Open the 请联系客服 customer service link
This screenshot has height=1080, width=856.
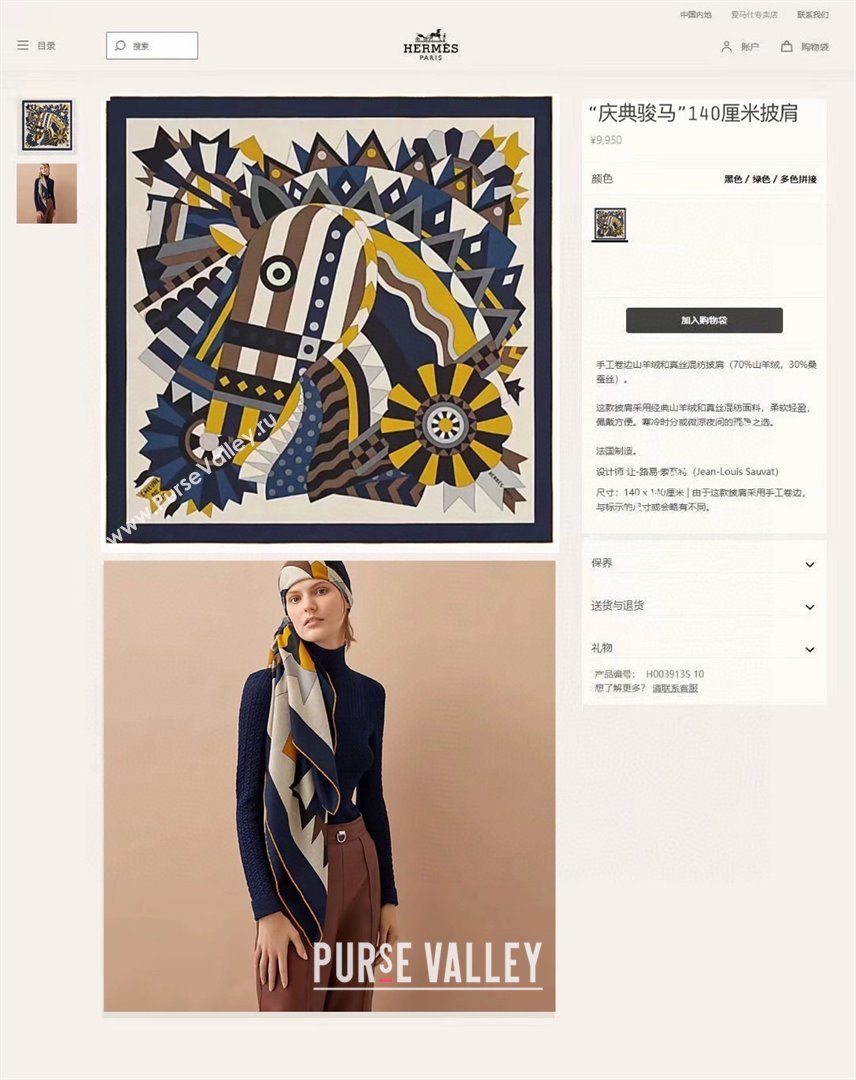coord(675,688)
